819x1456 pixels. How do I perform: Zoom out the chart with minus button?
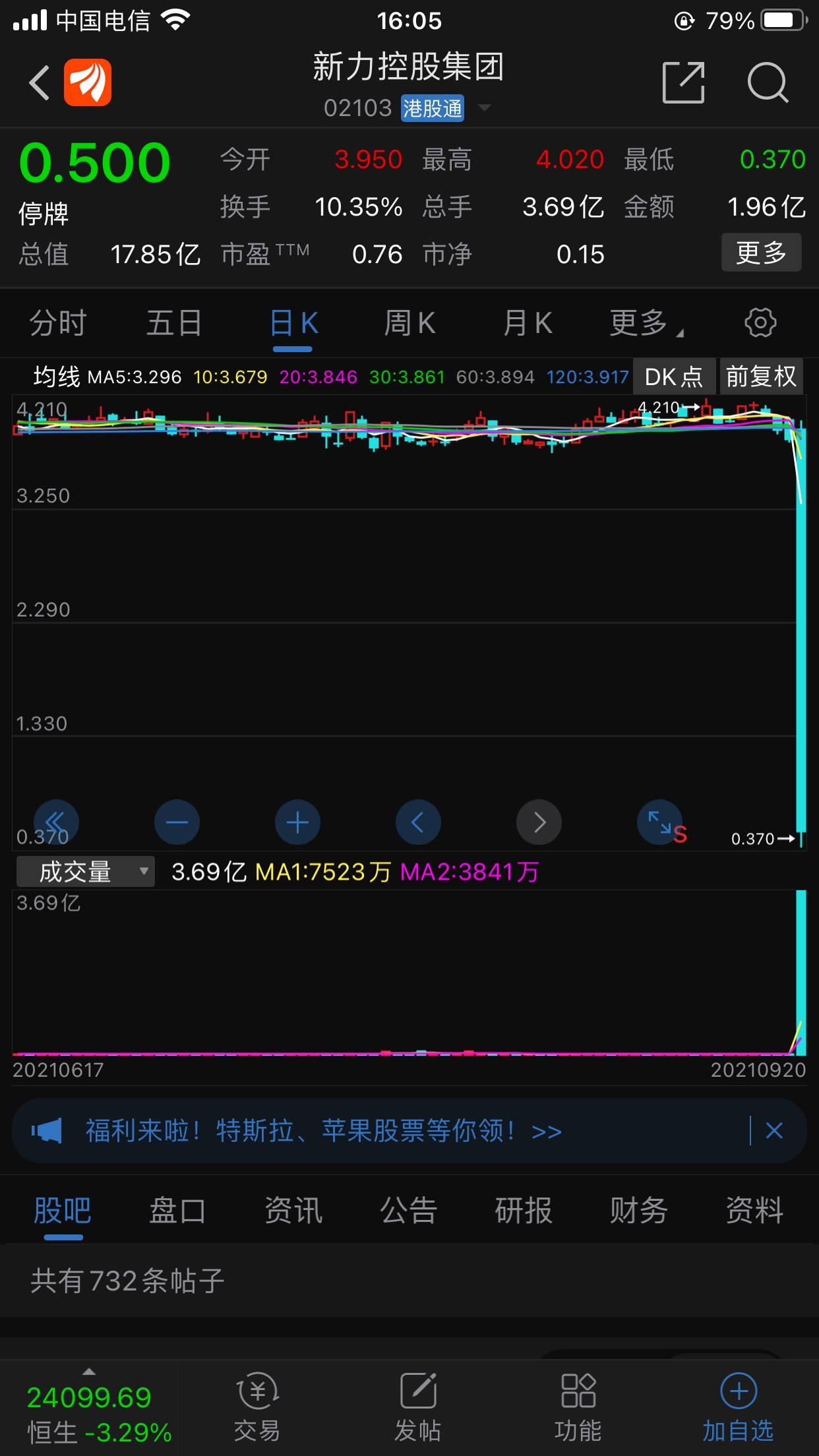tap(177, 822)
